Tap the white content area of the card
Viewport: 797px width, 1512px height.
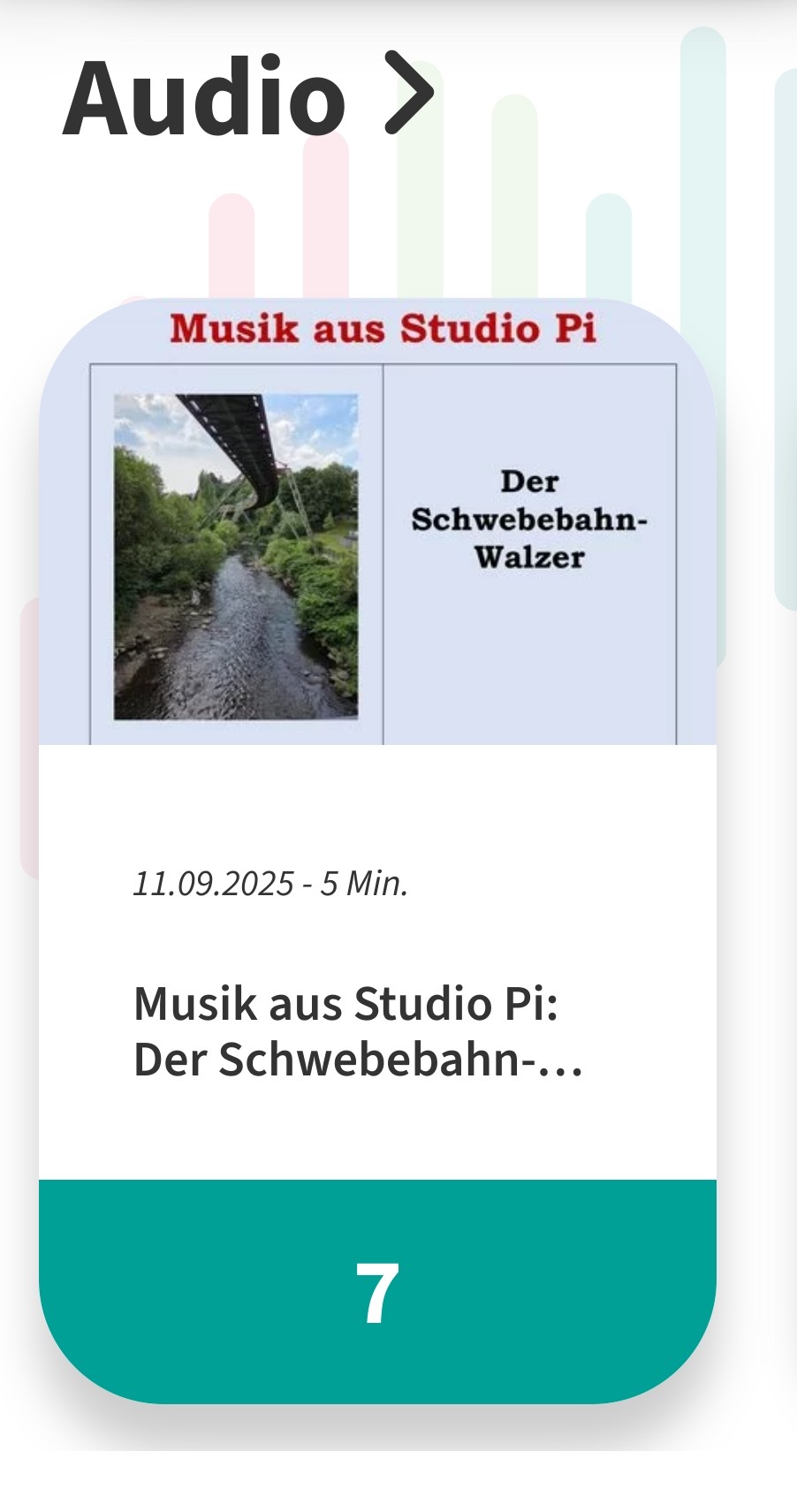click(x=380, y=954)
